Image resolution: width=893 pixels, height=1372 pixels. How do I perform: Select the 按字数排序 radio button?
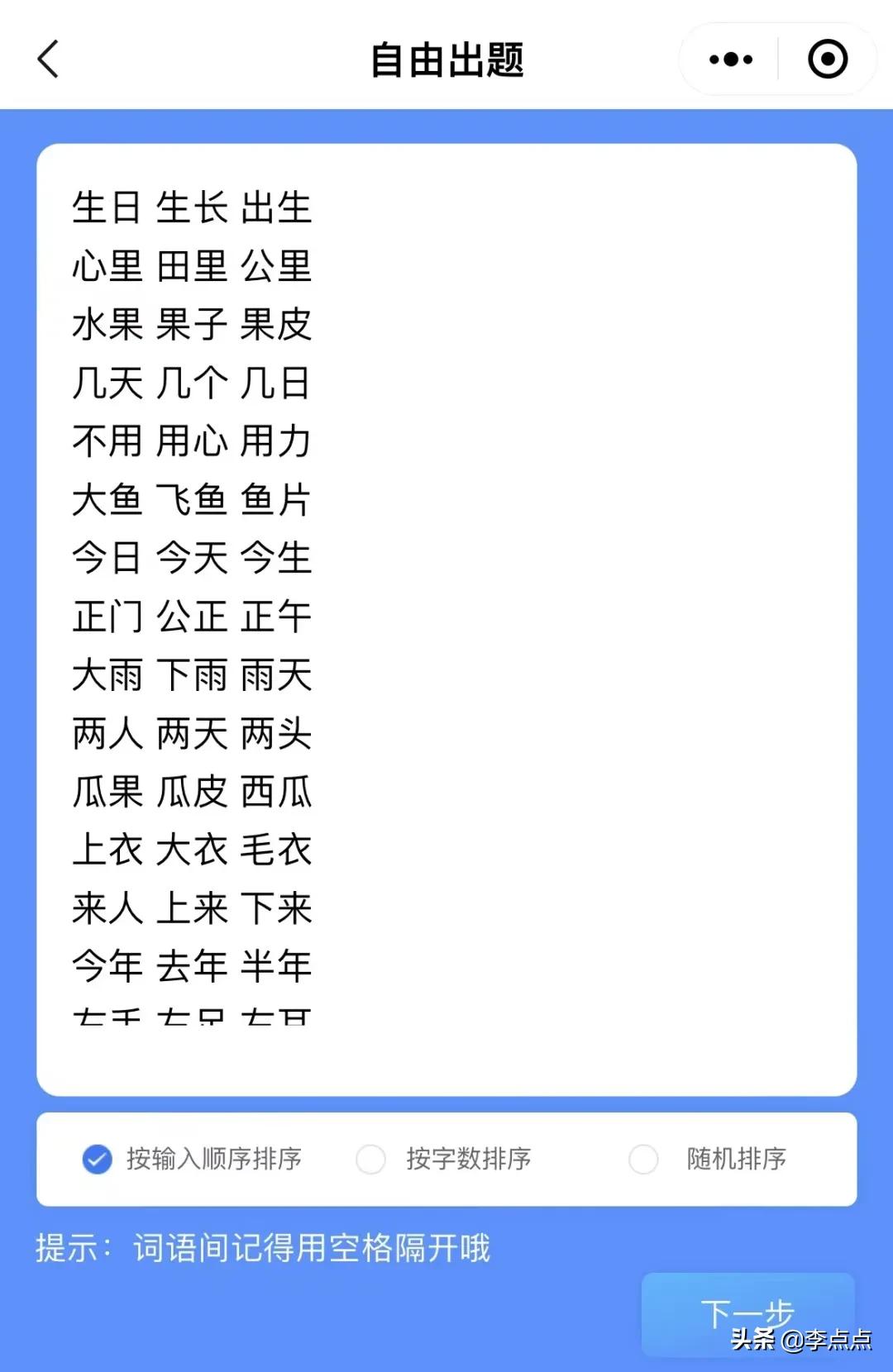point(370,1160)
